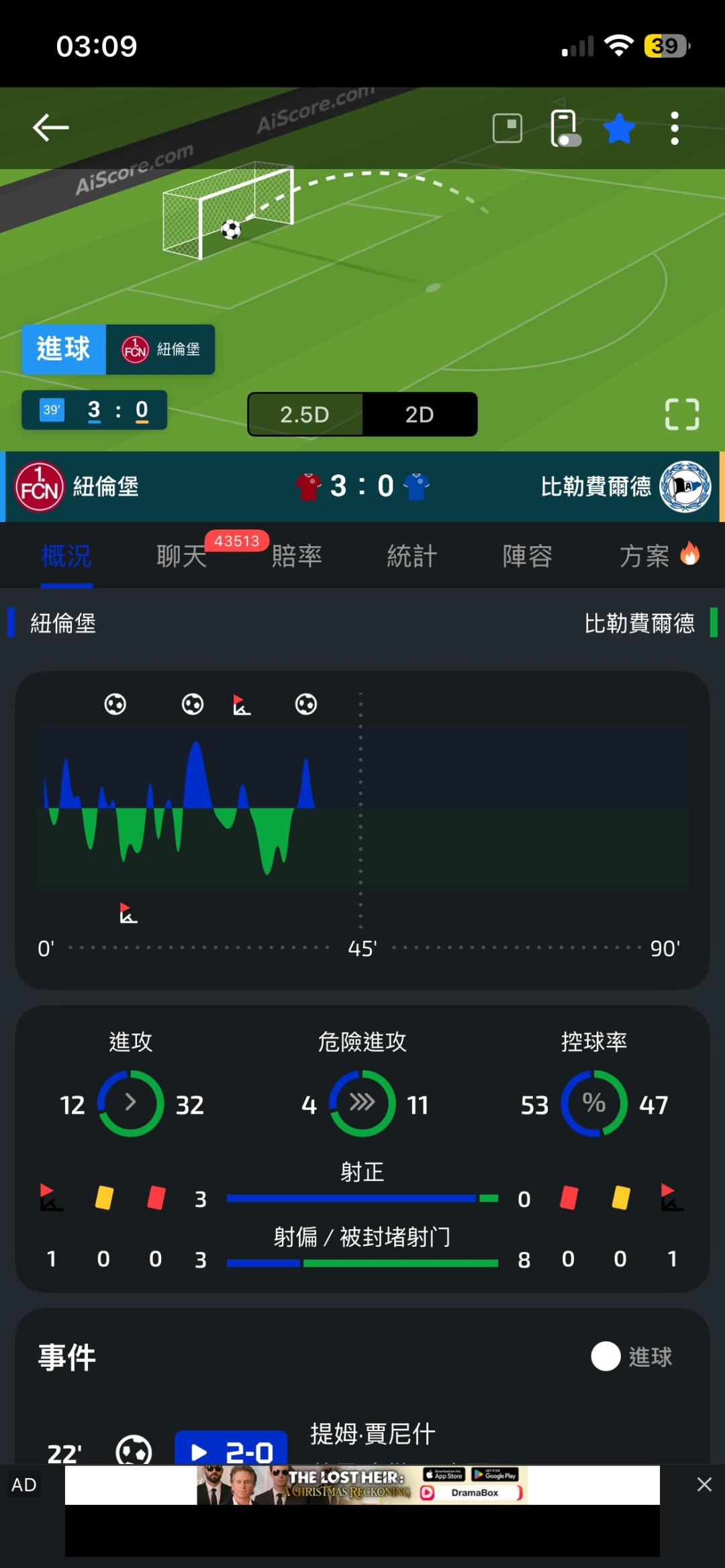
Task: Open the 概況 overview tab
Action: point(66,556)
